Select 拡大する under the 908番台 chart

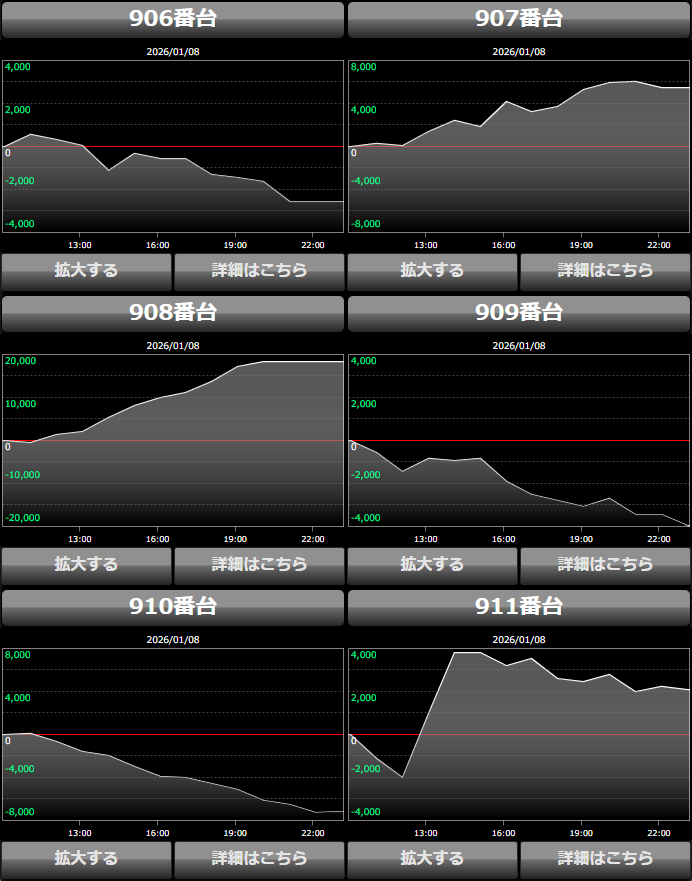(86, 564)
